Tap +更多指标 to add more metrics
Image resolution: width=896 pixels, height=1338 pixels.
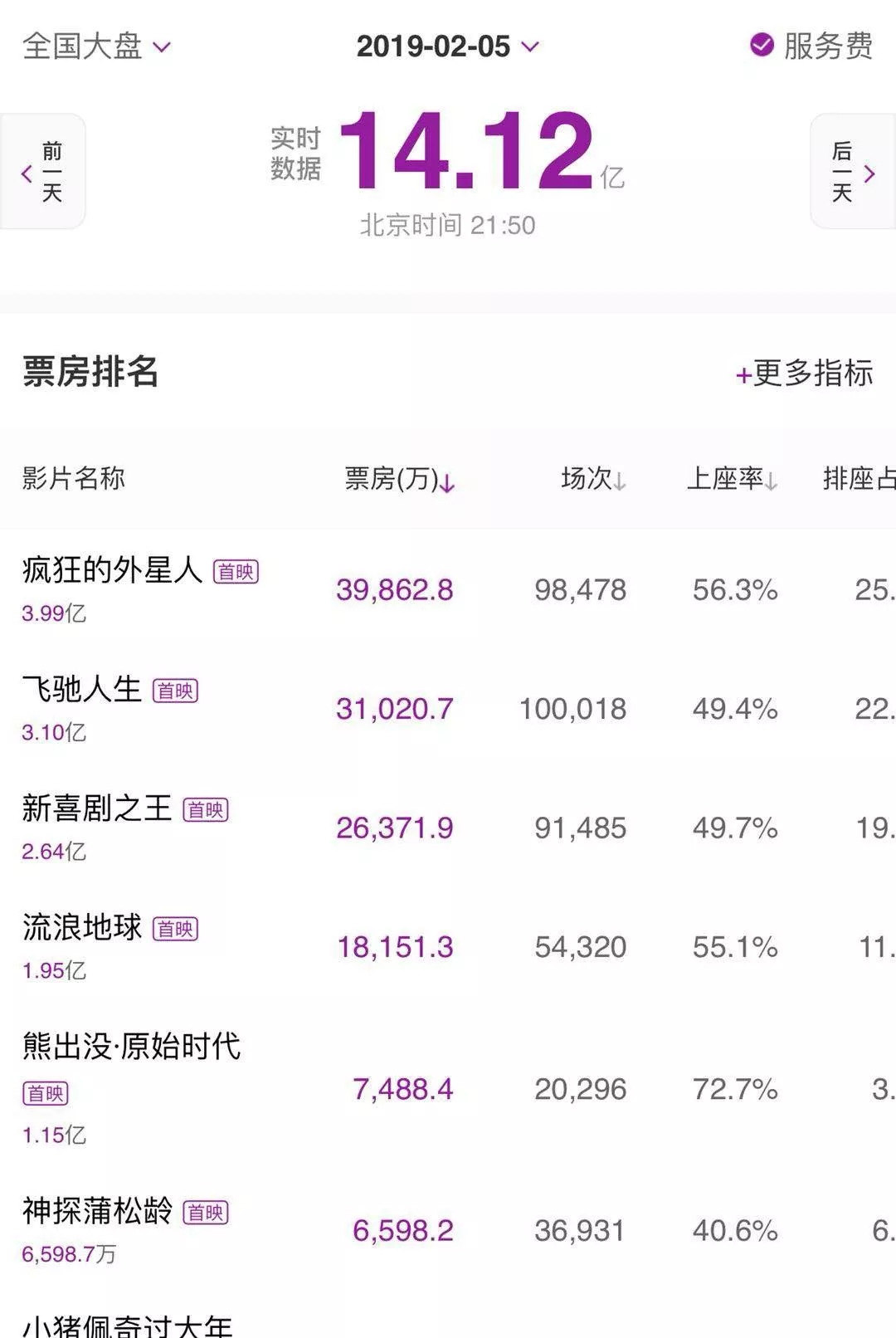[x=804, y=374]
